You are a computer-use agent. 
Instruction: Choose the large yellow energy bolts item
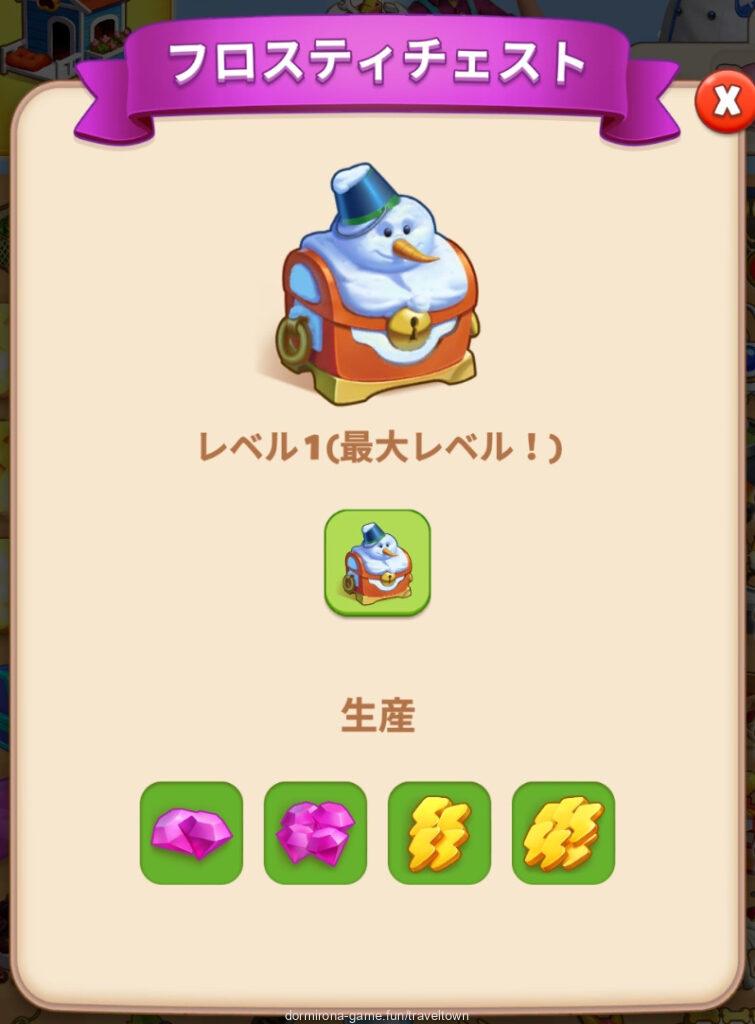click(563, 833)
